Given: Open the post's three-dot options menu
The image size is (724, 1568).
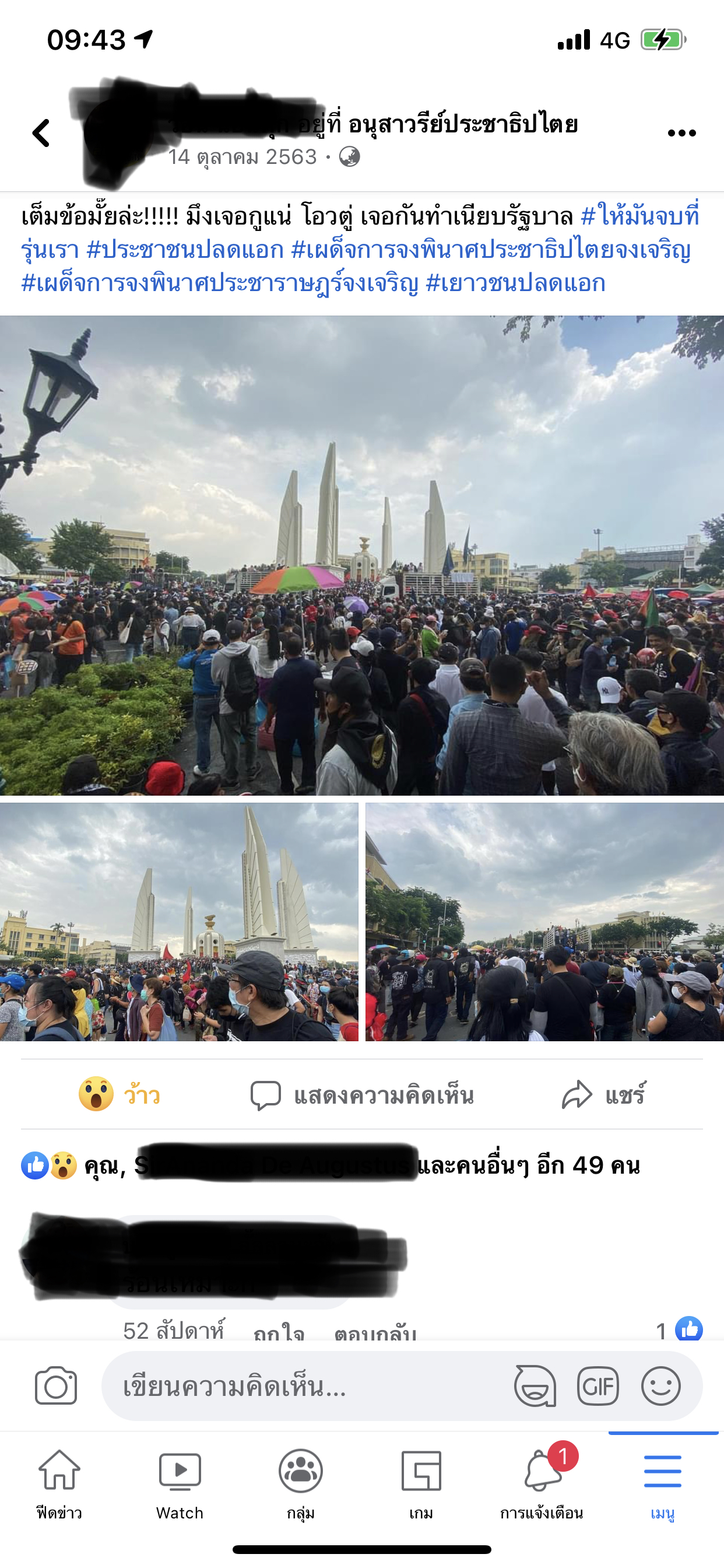Looking at the screenshot, I should pos(681,132).
